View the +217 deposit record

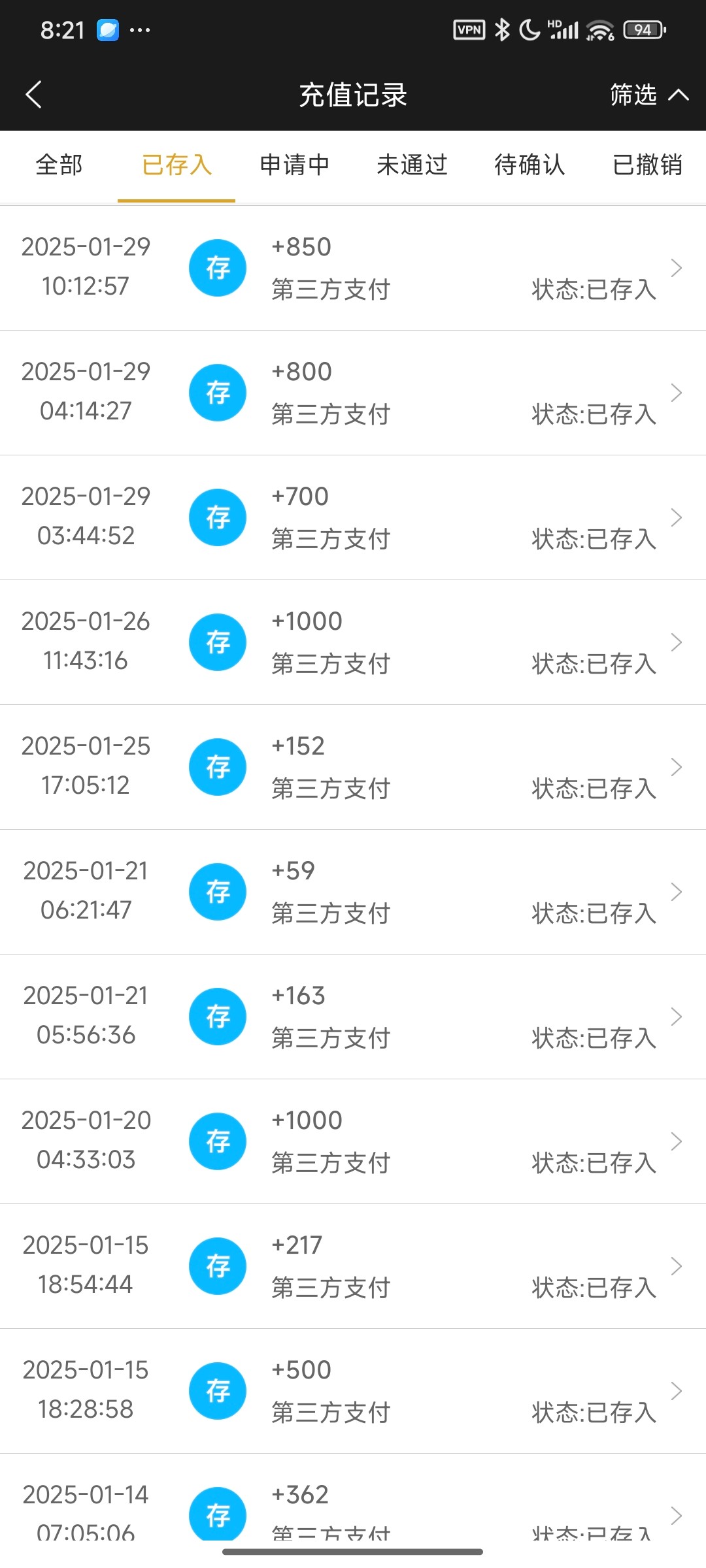tap(353, 1266)
